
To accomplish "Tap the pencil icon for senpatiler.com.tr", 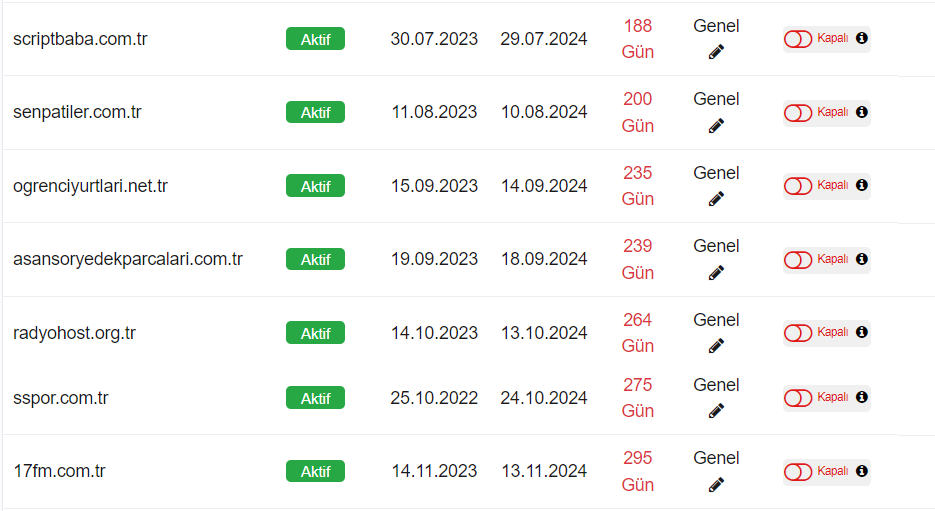I will (716, 126).
